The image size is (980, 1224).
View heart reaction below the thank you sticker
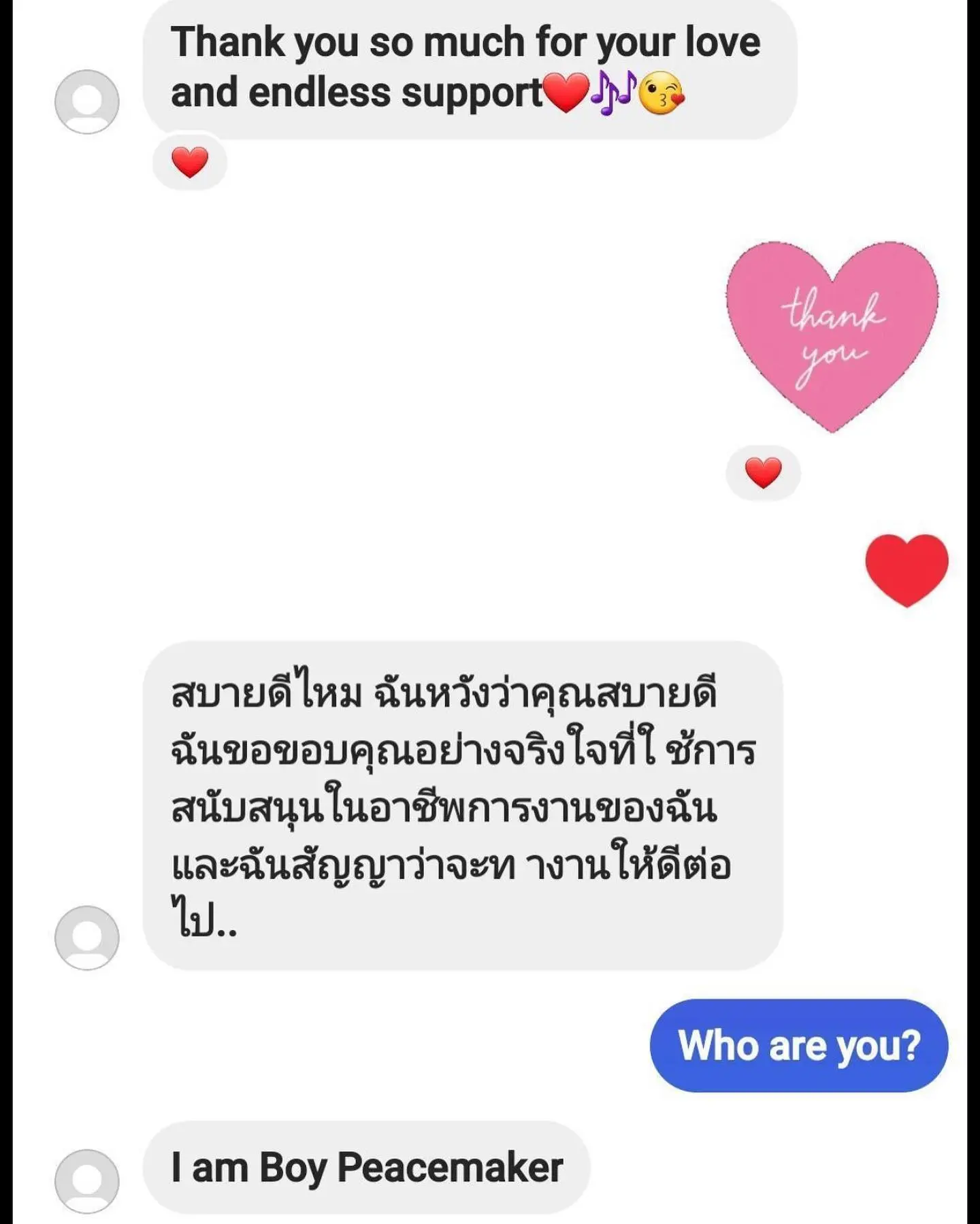tap(763, 473)
